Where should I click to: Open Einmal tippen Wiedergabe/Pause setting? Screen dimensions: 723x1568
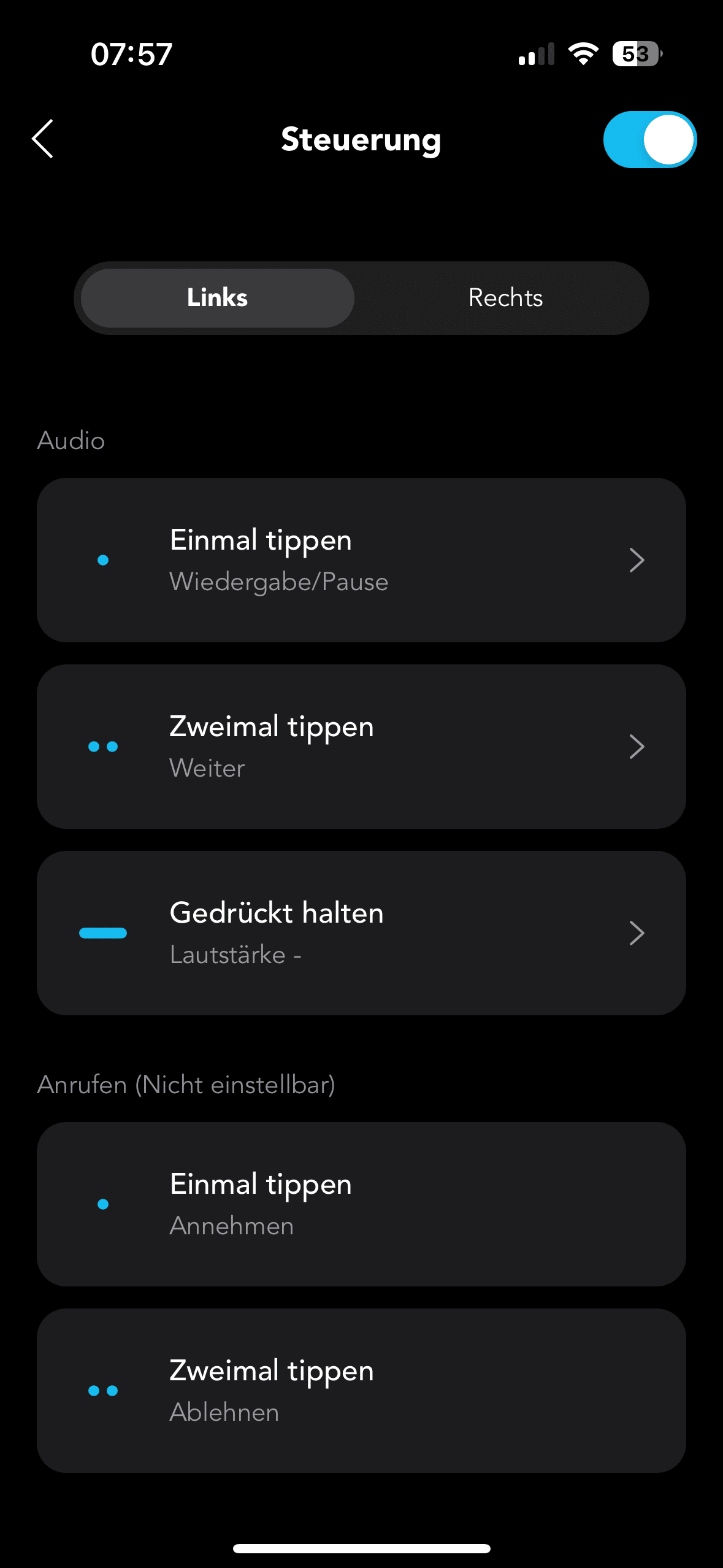coord(361,560)
